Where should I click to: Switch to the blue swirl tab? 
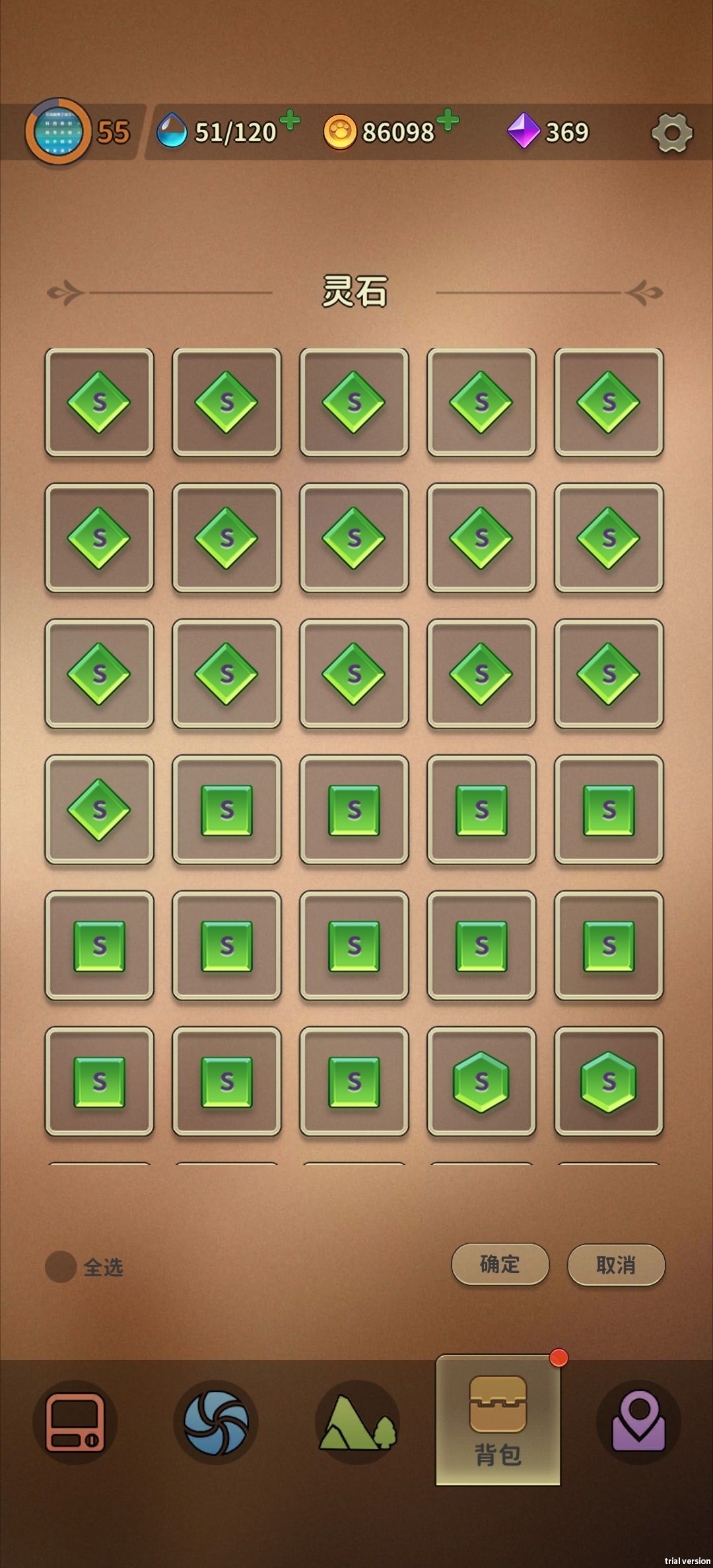point(216,1421)
